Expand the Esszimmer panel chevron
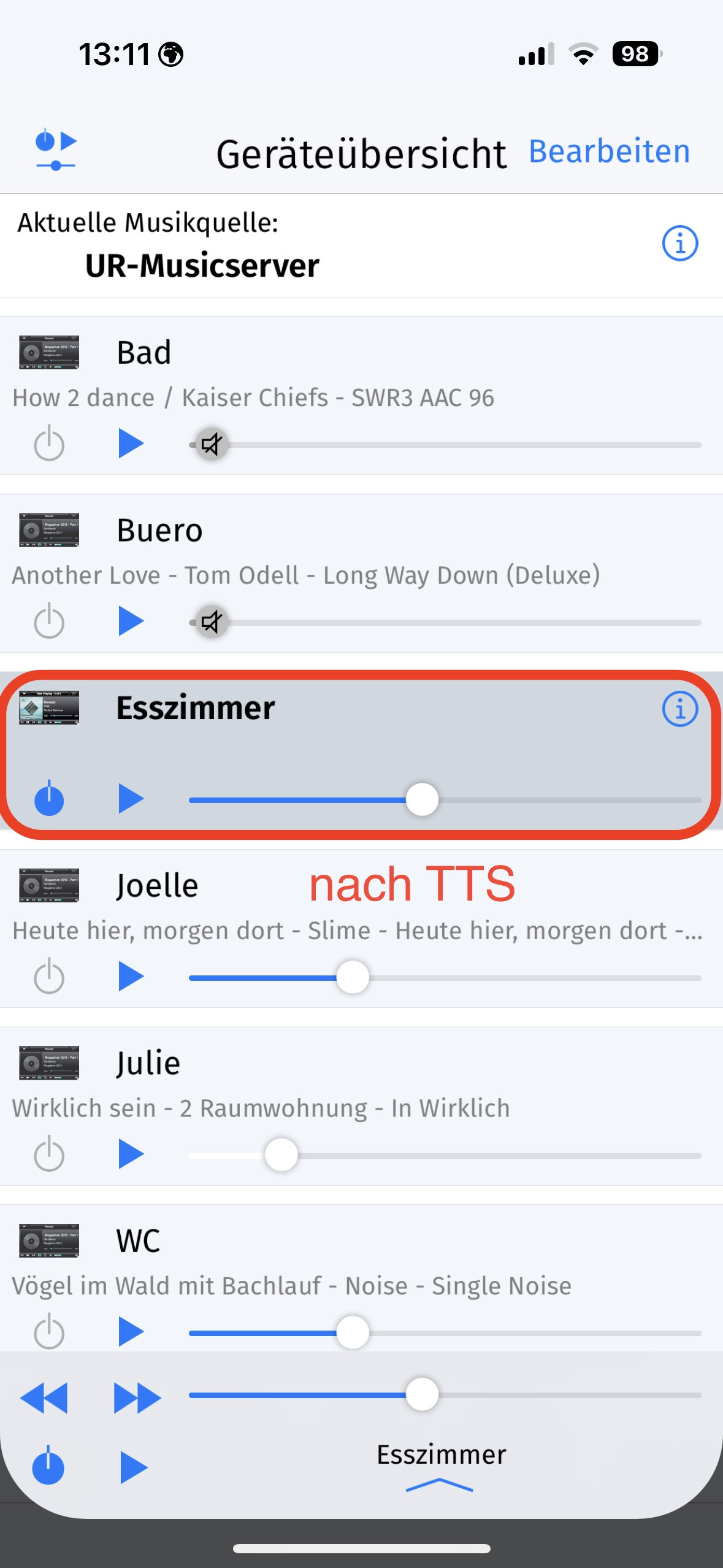Screen dimensions: 723x1568 pyautogui.click(x=440, y=1485)
